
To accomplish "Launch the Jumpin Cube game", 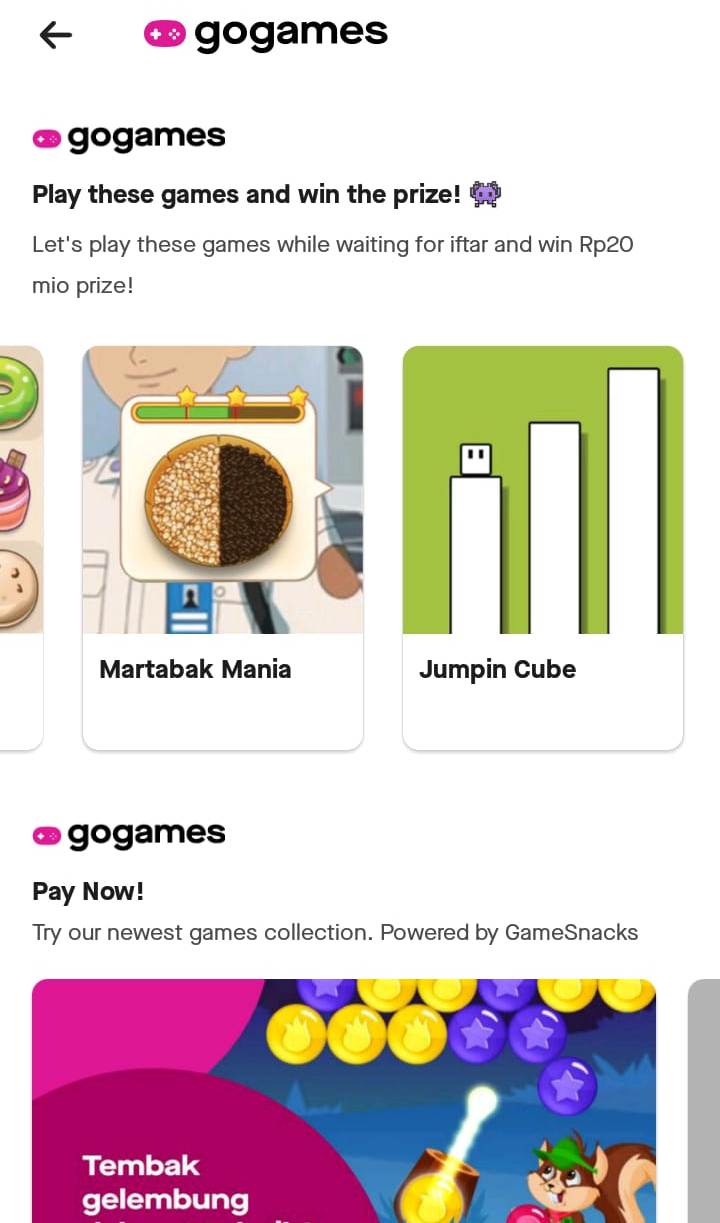I will (x=542, y=547).
